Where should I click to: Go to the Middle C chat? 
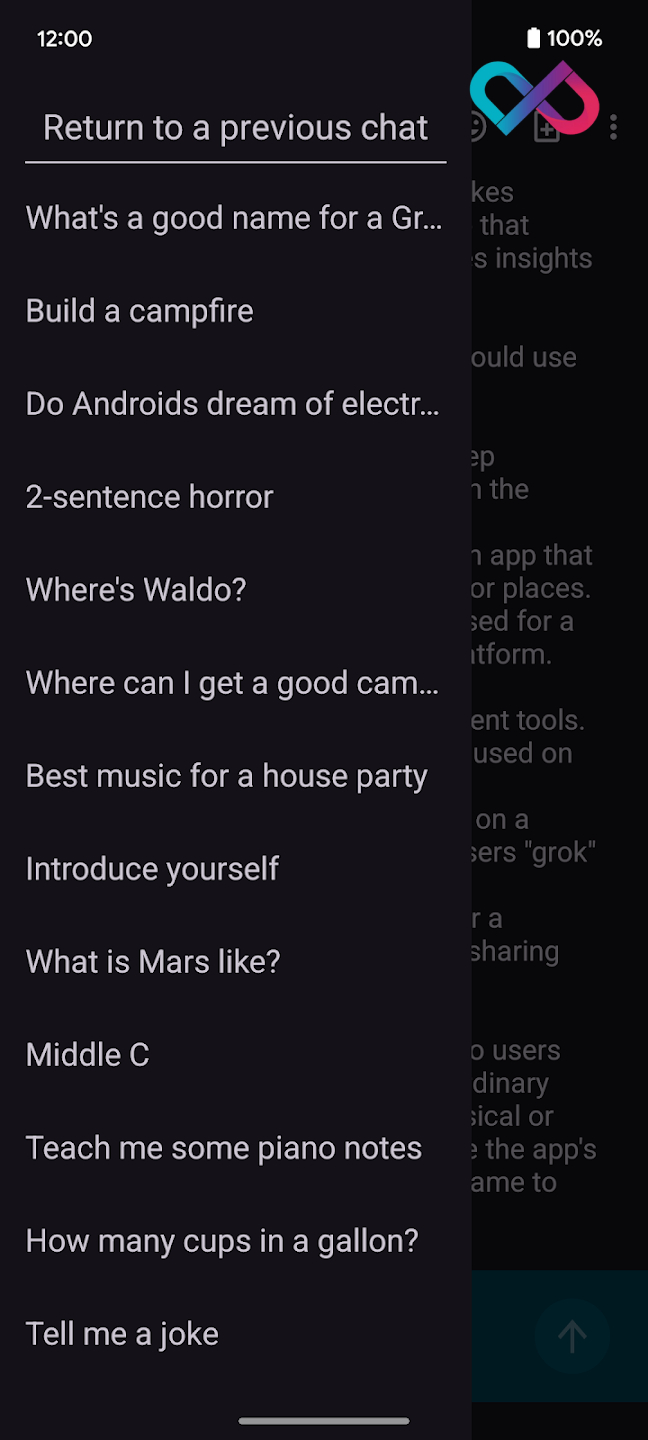point(235,1055)
